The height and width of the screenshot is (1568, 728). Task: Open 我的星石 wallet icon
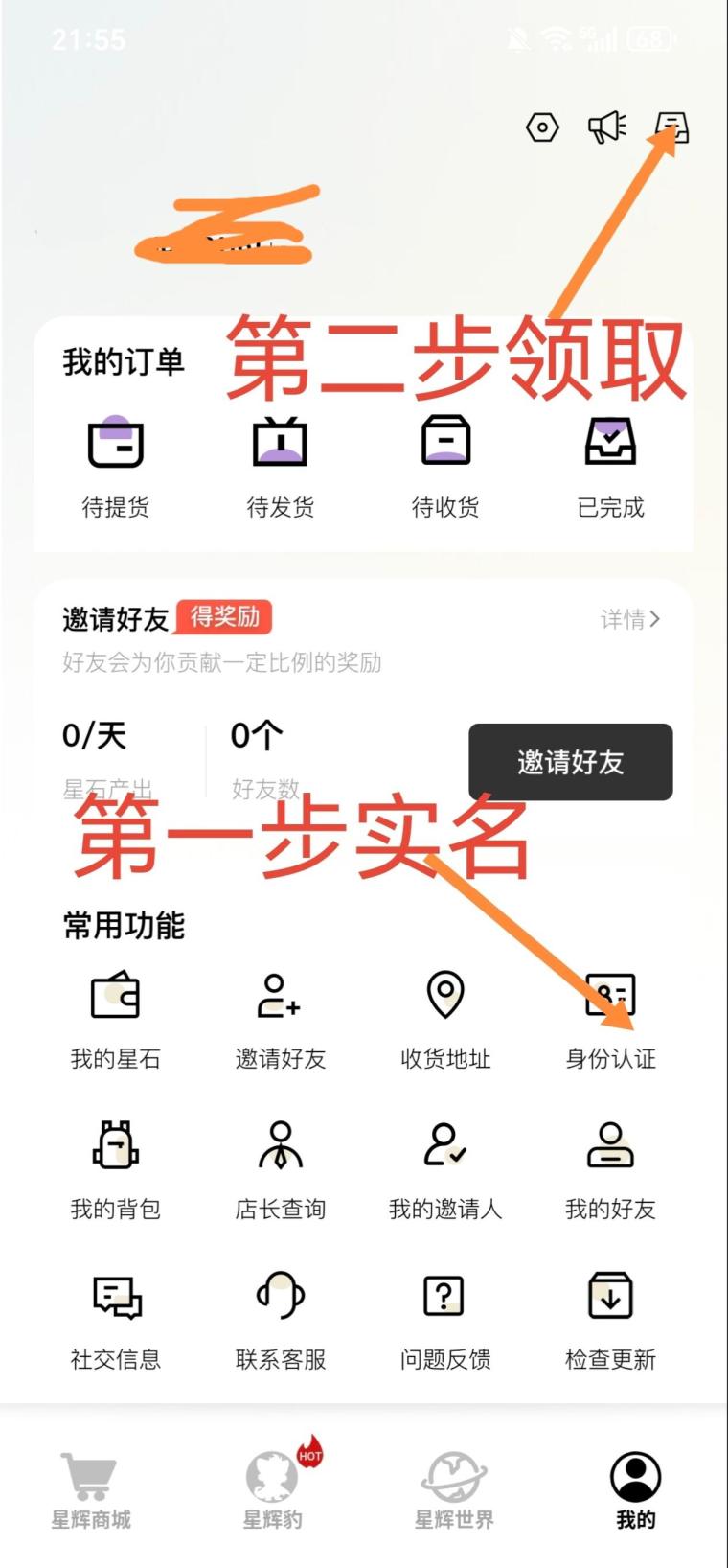116,997
